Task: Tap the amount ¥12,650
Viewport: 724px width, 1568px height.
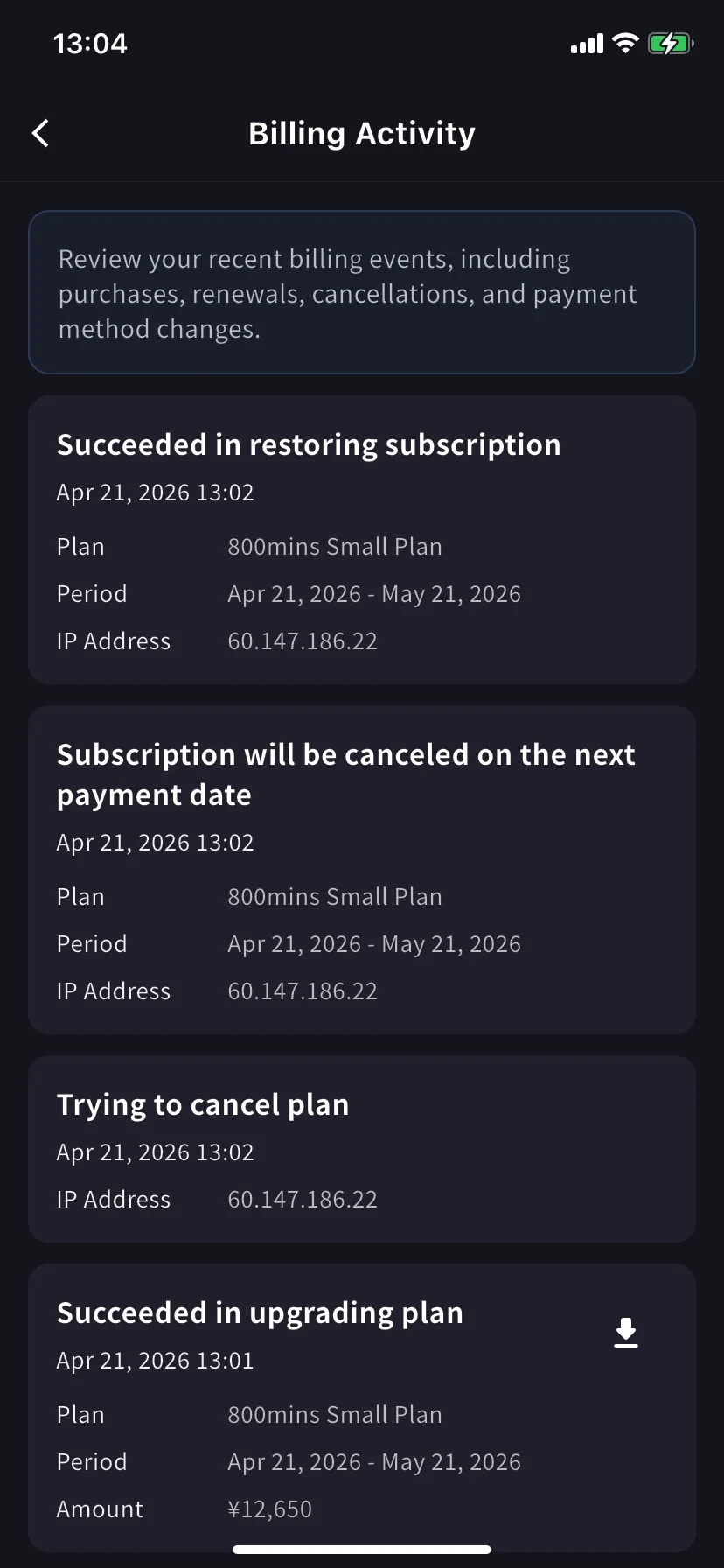Action: tap(270, 1508)
